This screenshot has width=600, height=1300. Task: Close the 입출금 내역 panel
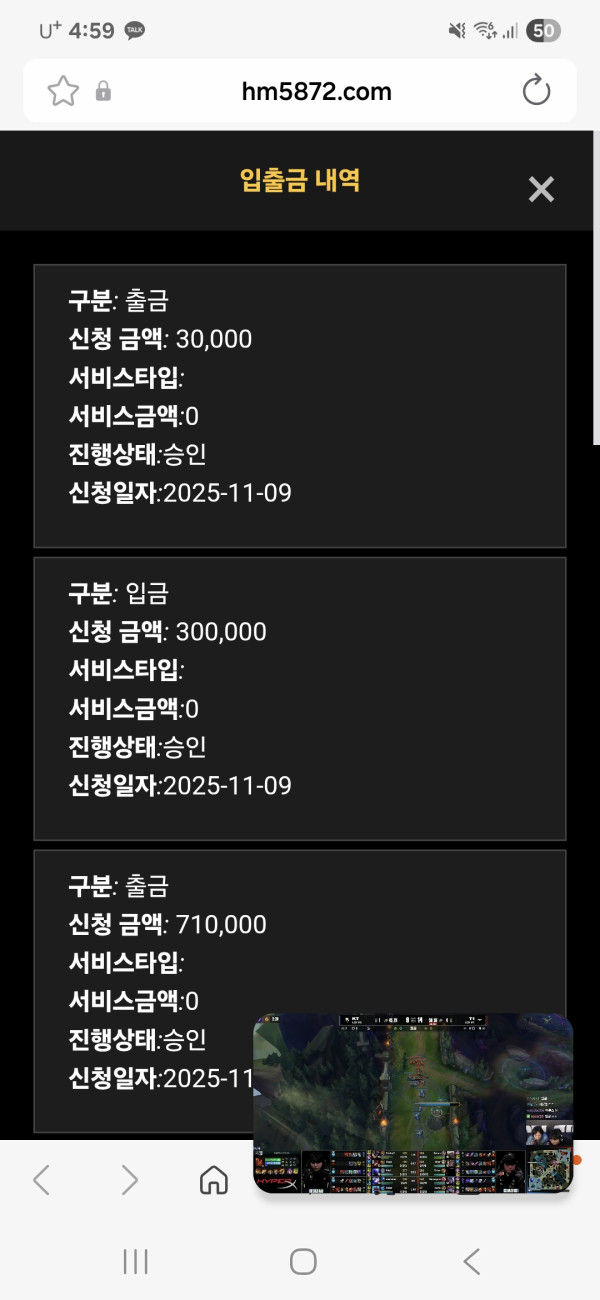[541, 189]
